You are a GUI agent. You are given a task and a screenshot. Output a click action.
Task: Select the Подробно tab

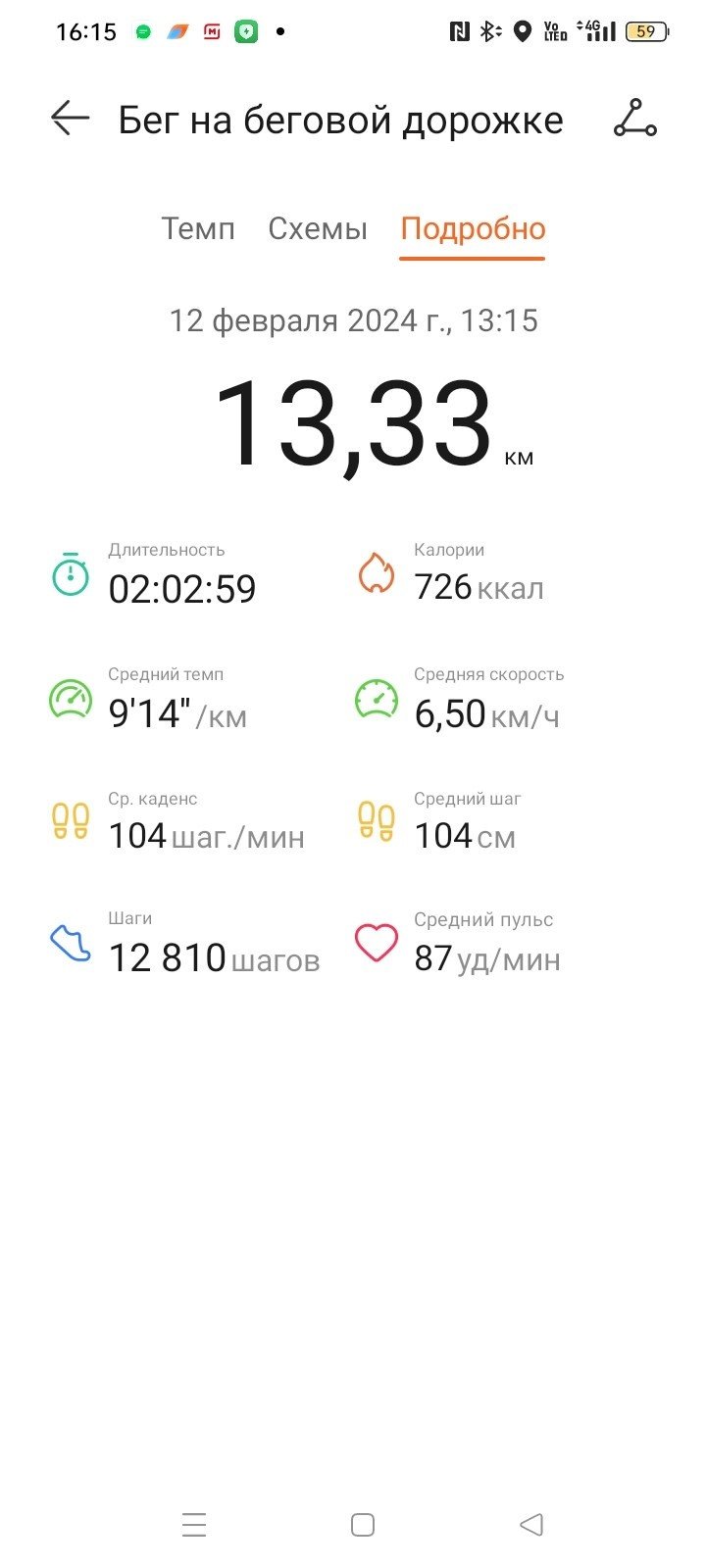tap(473, 228)
